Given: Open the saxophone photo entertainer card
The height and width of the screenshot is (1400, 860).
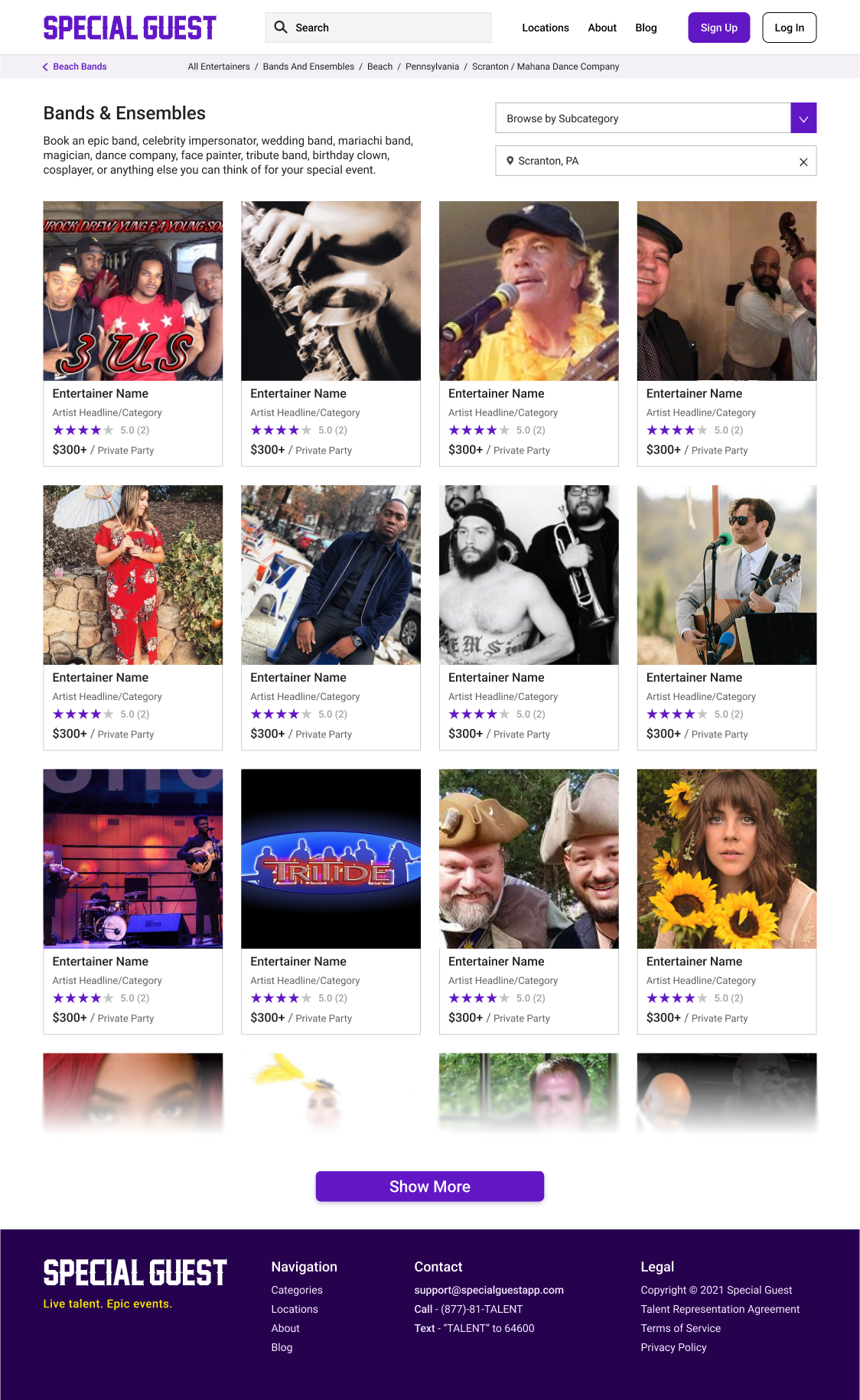Looking at the screenshot, I should pos(331,291).
